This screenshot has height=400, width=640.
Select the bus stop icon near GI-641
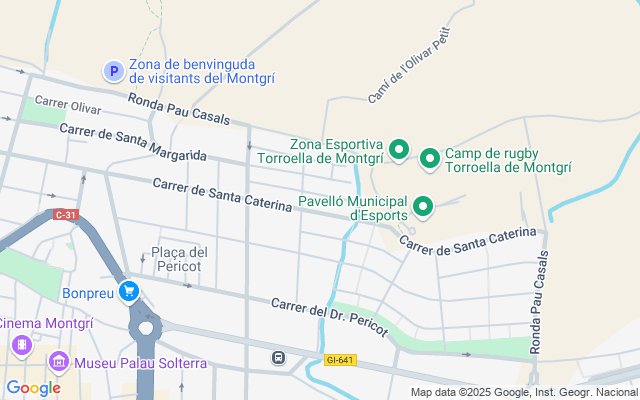(277, 357)
